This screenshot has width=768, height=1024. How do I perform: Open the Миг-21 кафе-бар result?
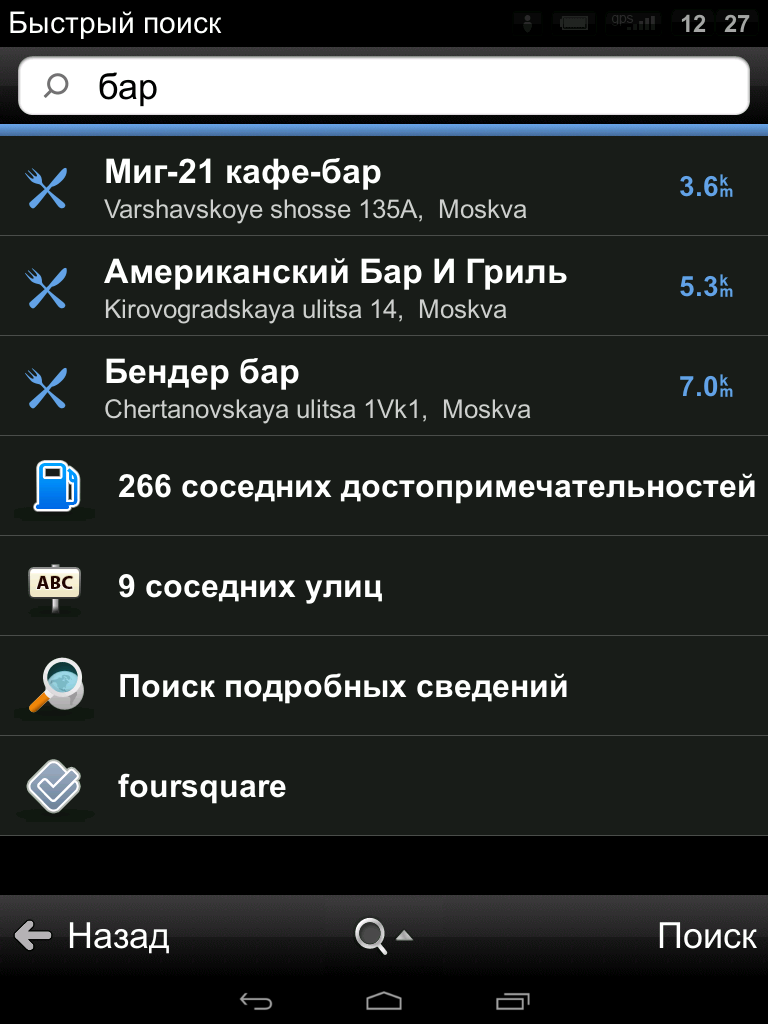pos(384,187)
